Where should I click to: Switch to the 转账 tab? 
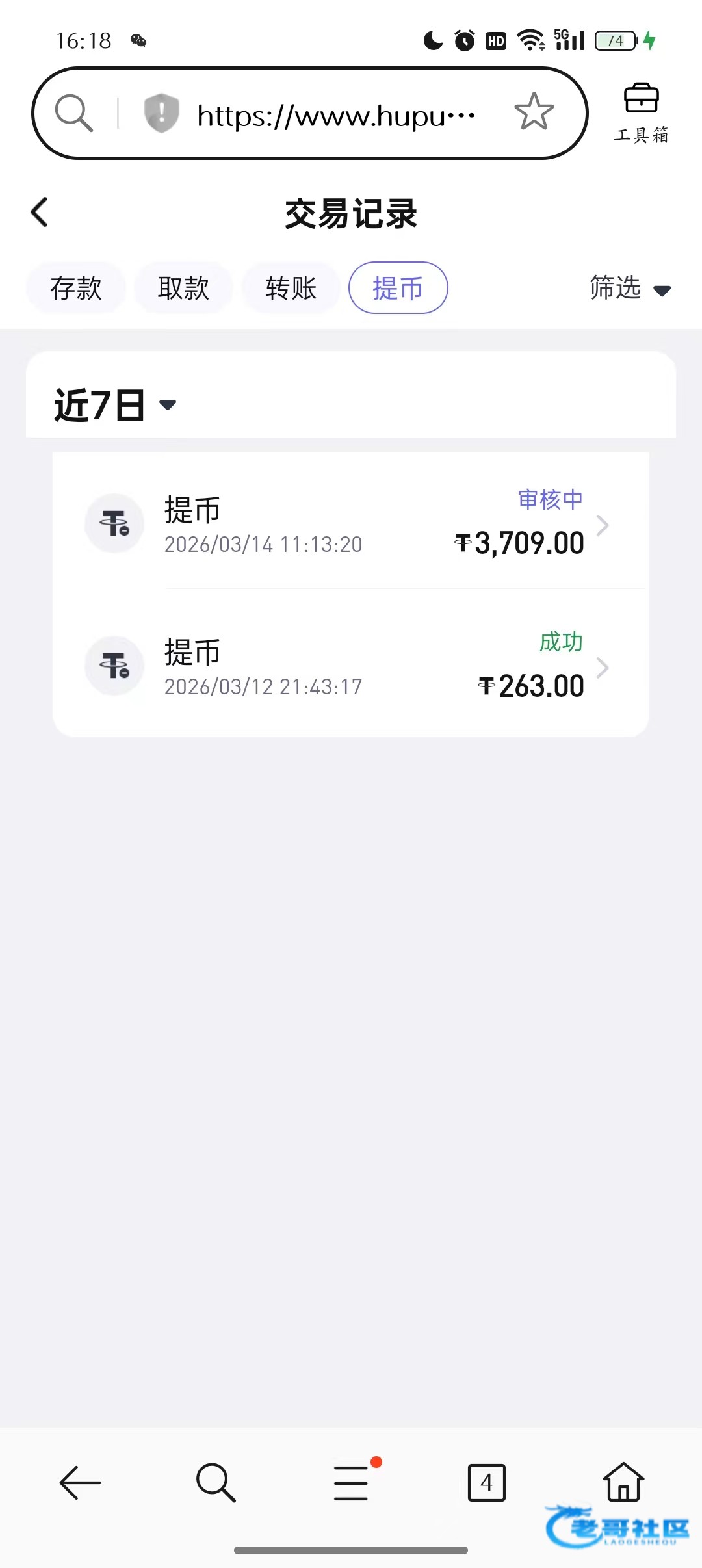[291, 288]
